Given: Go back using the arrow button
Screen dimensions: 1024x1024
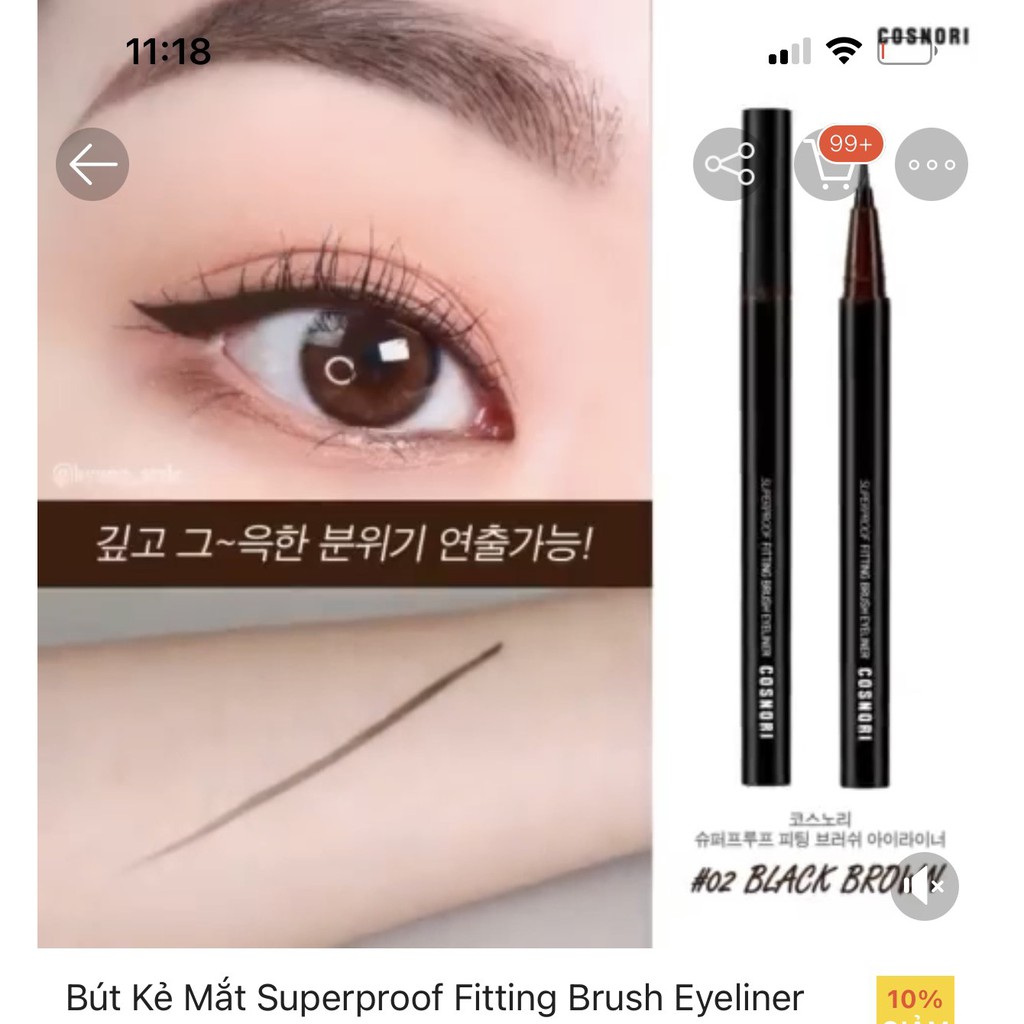Looking at the screenshot, I should tap(92, 165).
